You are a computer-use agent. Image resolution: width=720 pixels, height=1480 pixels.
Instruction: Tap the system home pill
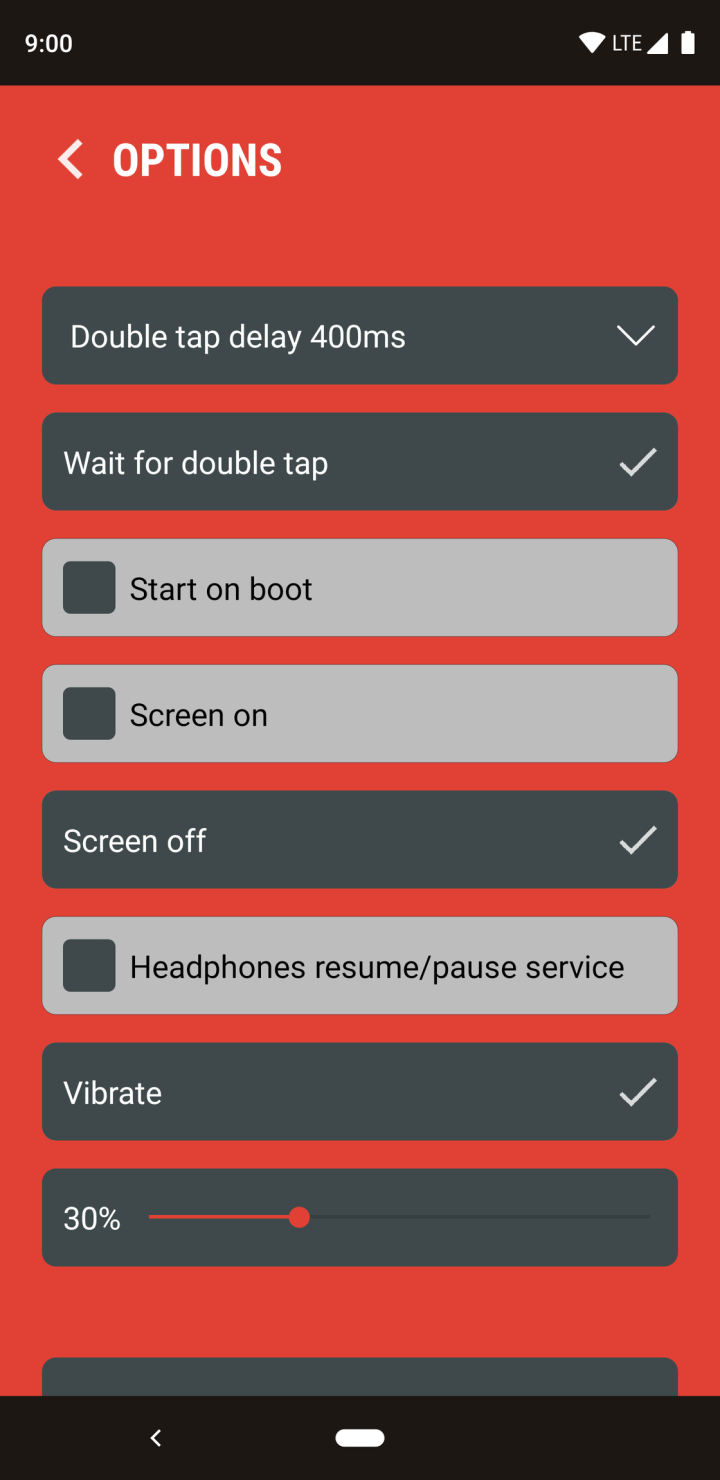click(x=360, y=1438)
